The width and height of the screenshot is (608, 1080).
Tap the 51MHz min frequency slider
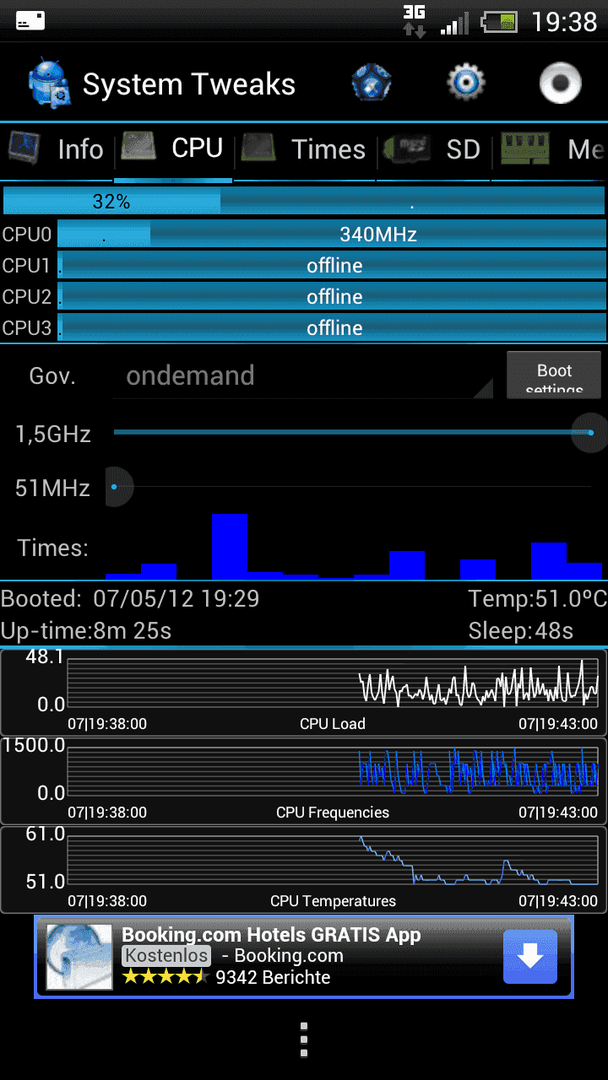[x=353, y=487]
